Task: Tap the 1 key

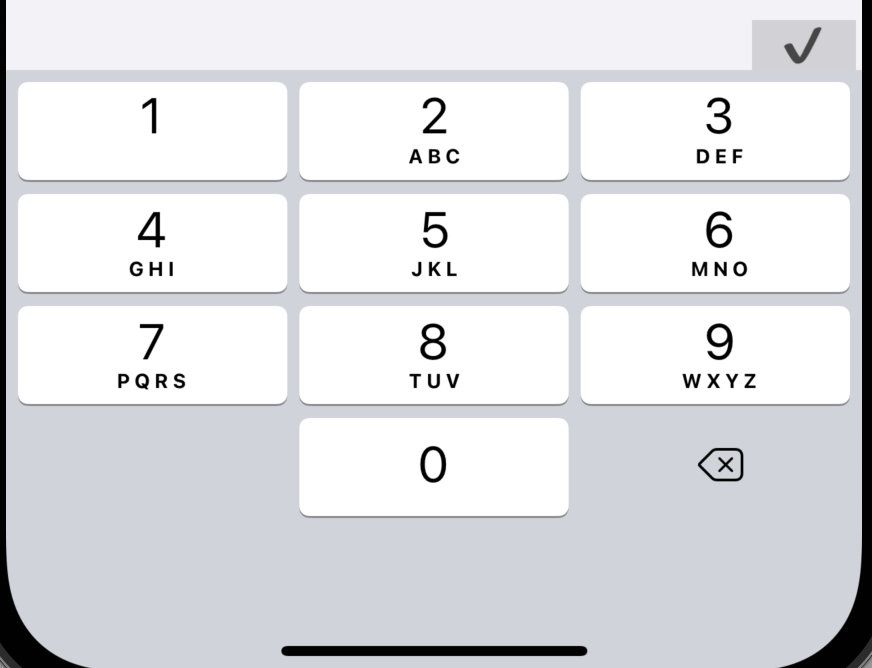Action: point(152,131)
